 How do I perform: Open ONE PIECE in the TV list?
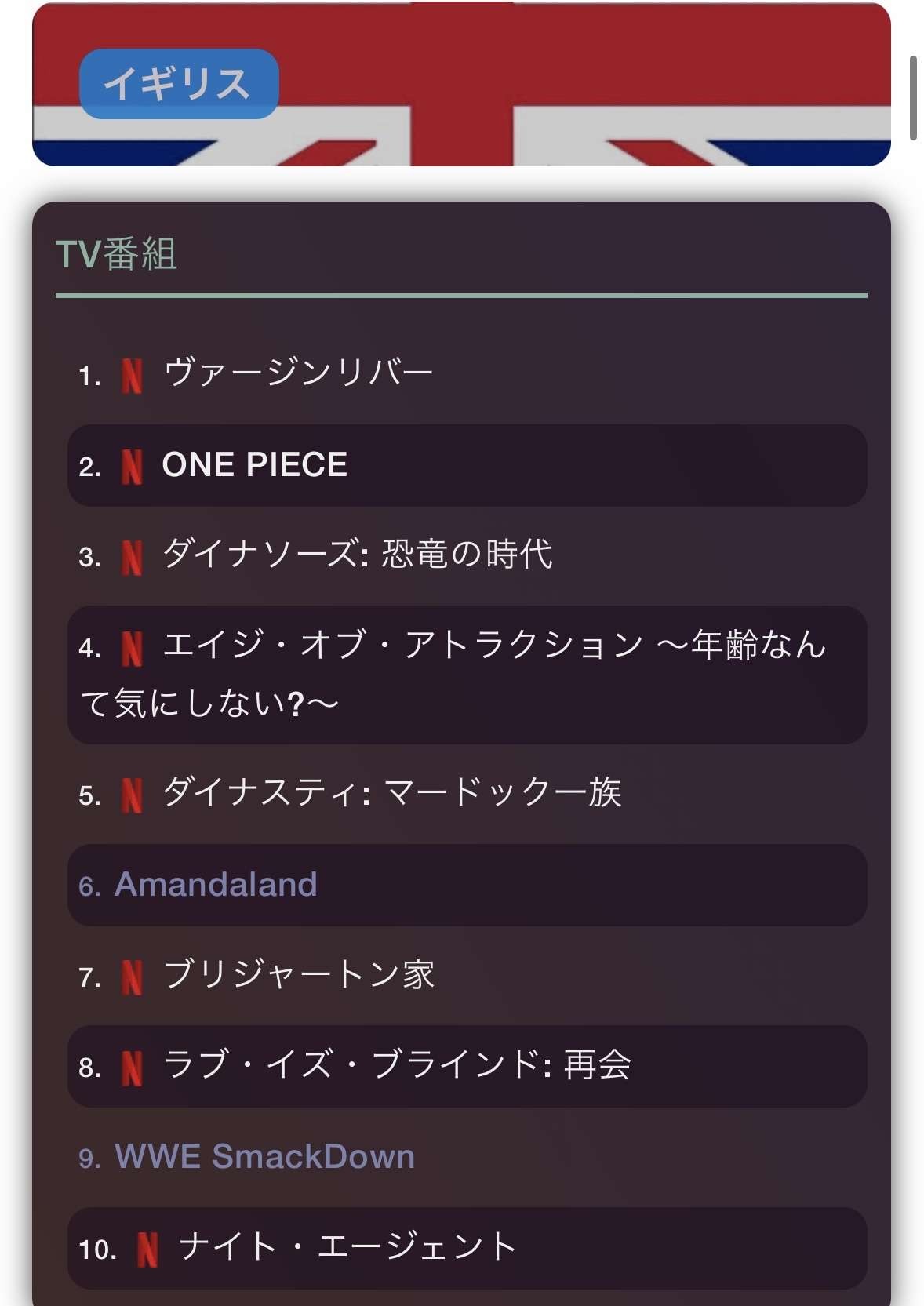pyautogui.click(x=254, y=465)
